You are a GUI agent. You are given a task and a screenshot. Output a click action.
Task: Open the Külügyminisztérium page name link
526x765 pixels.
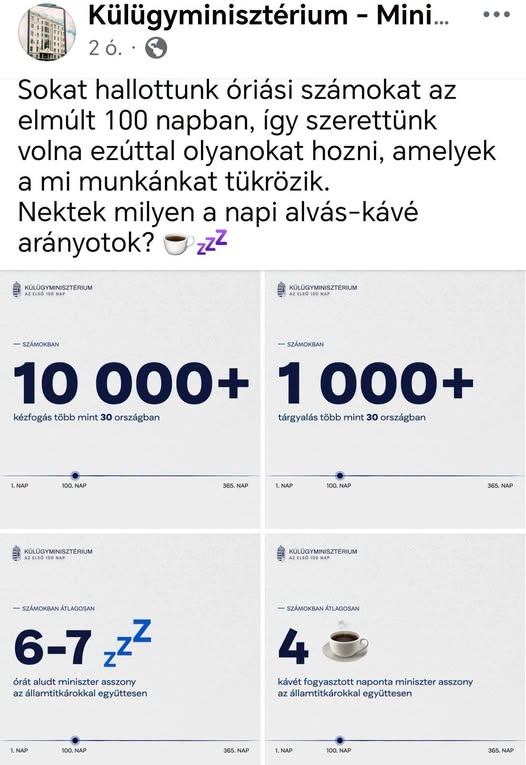[267, 16]
